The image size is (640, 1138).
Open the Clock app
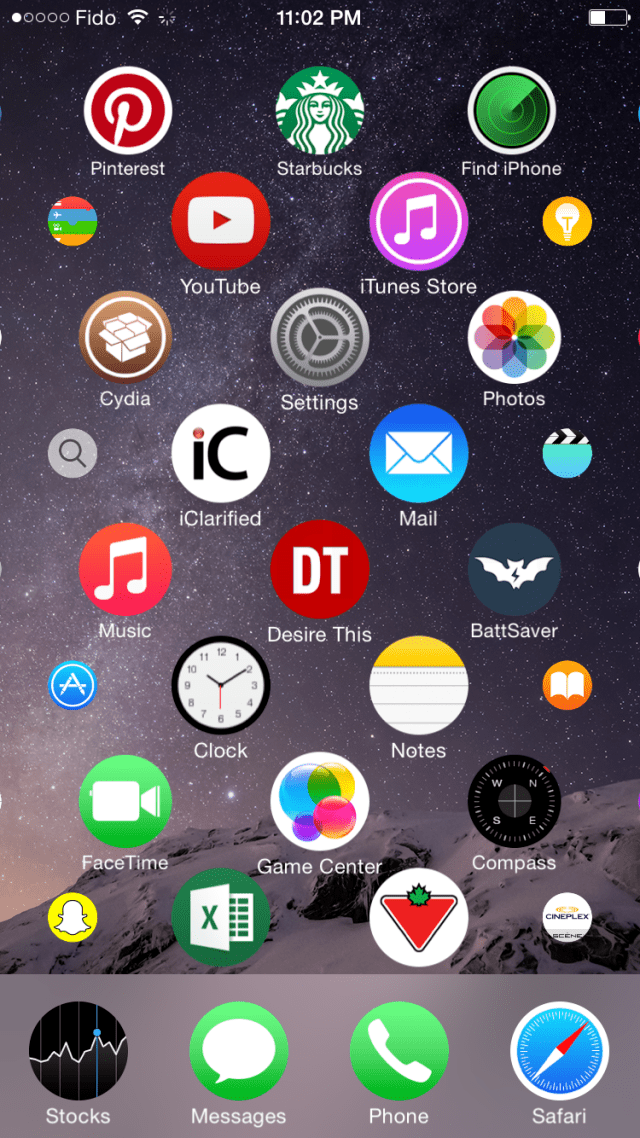pyautogui.click(x=221, y=685)
